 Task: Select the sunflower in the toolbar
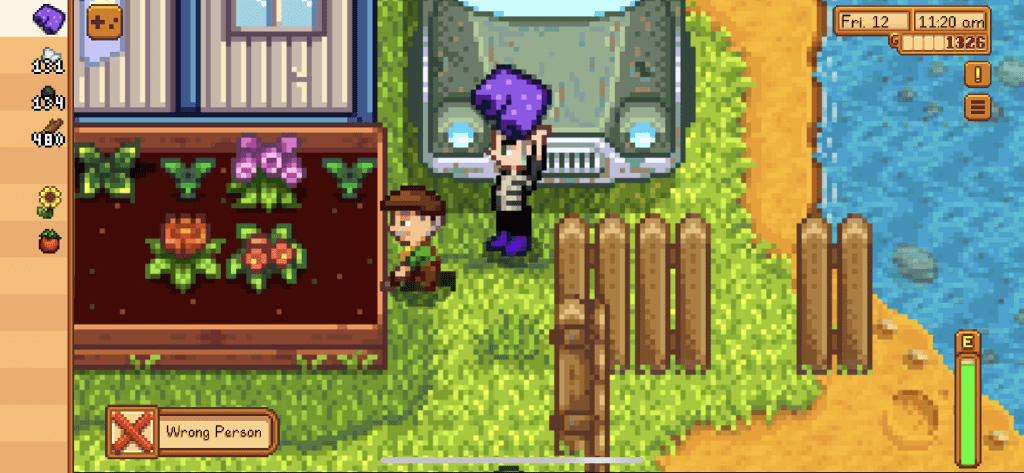[49, 200]
